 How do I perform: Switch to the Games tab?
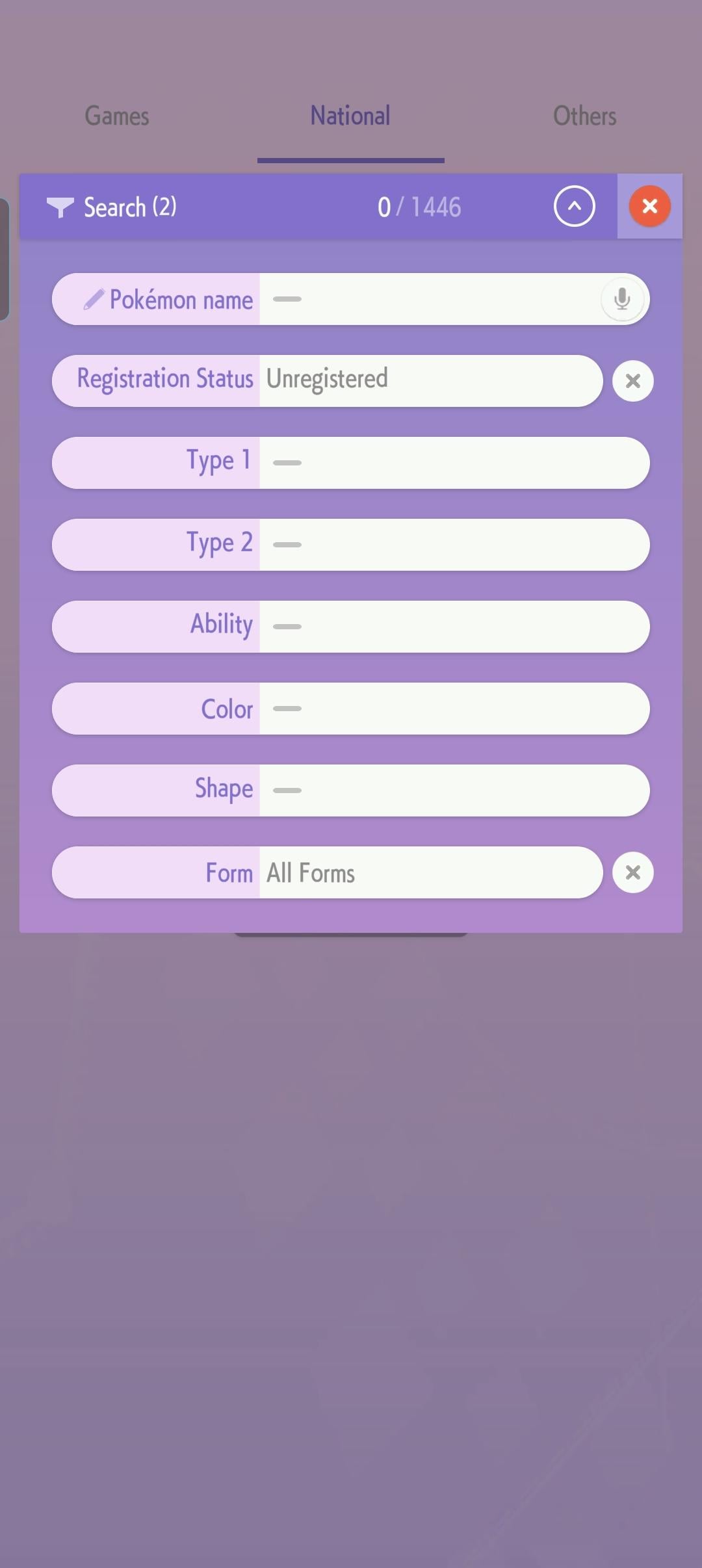(x=117, y=116)
